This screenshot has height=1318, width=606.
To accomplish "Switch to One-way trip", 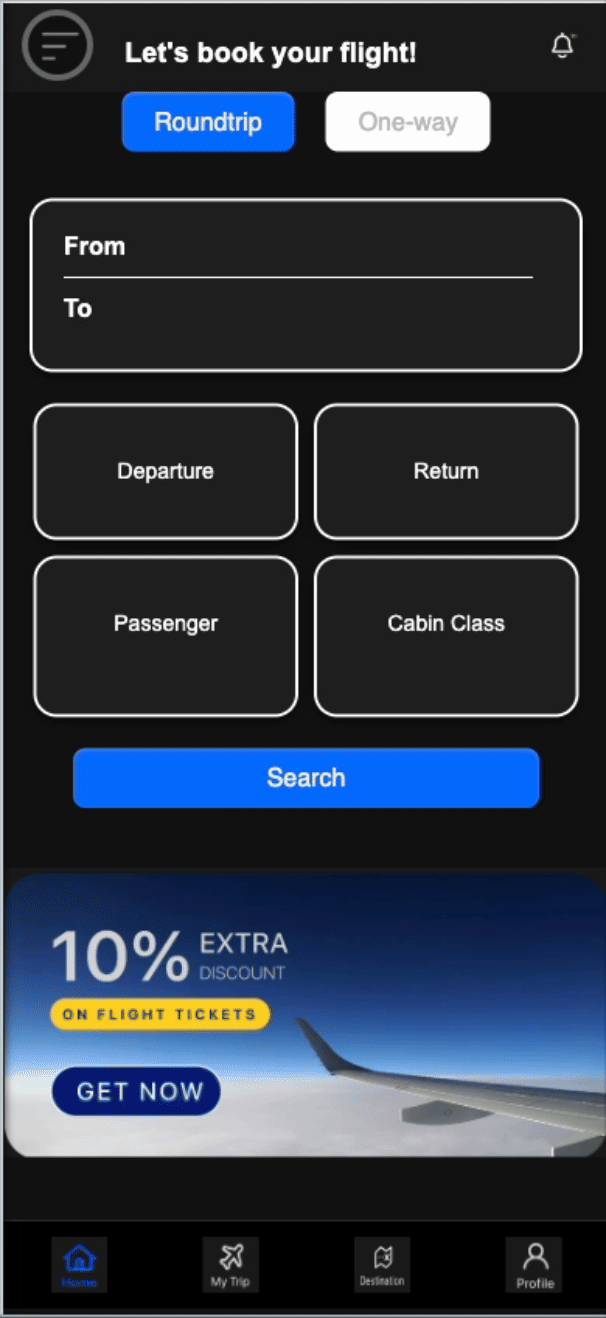I will coord(408,122).
